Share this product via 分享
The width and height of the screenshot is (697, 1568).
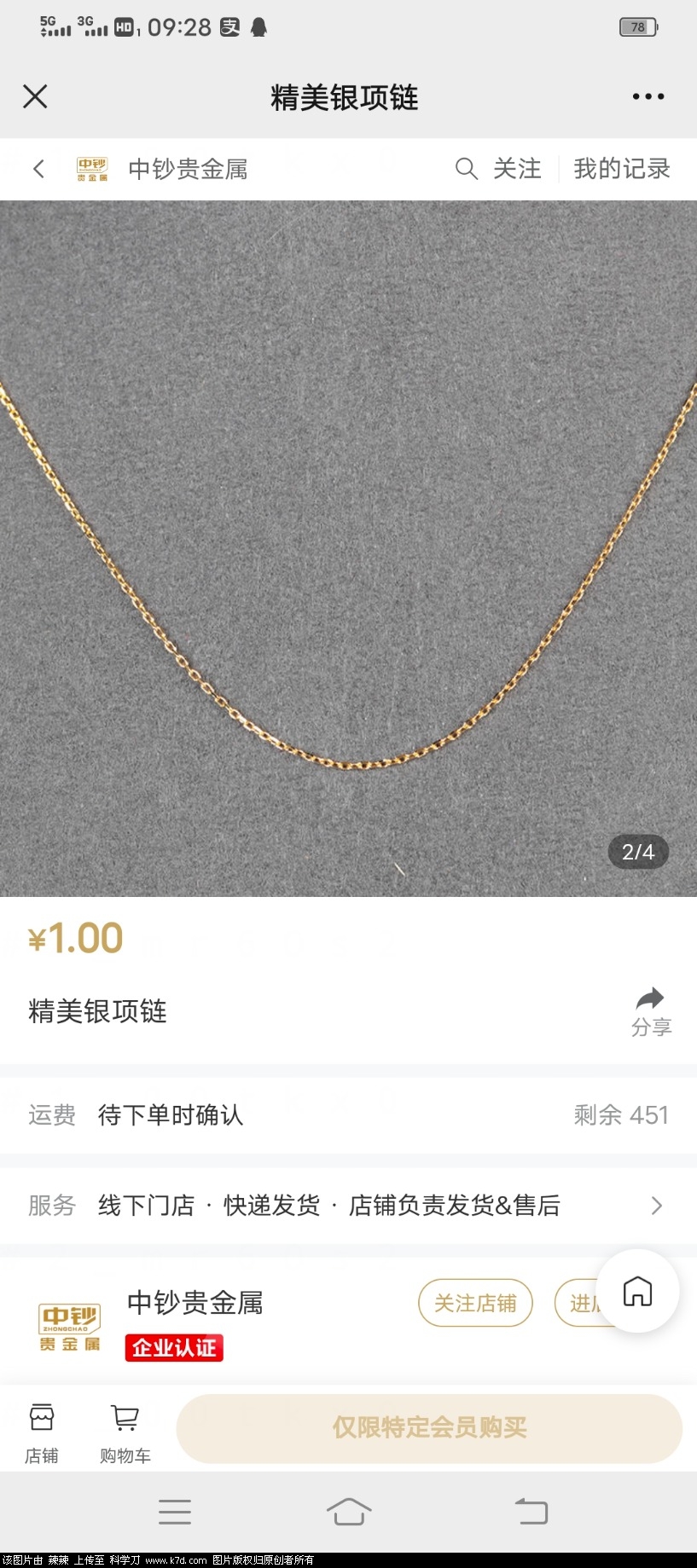(651, 1011)
